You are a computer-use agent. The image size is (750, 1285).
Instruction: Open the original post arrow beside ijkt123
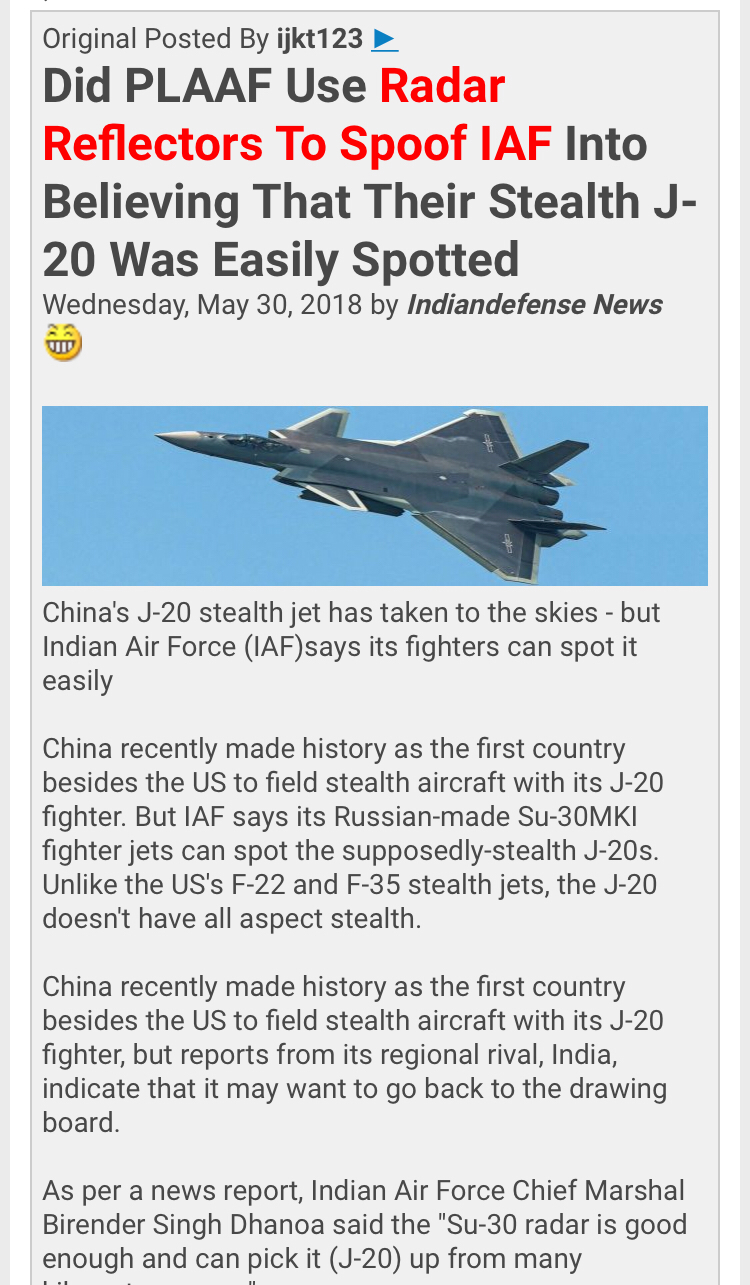point(385,40)
